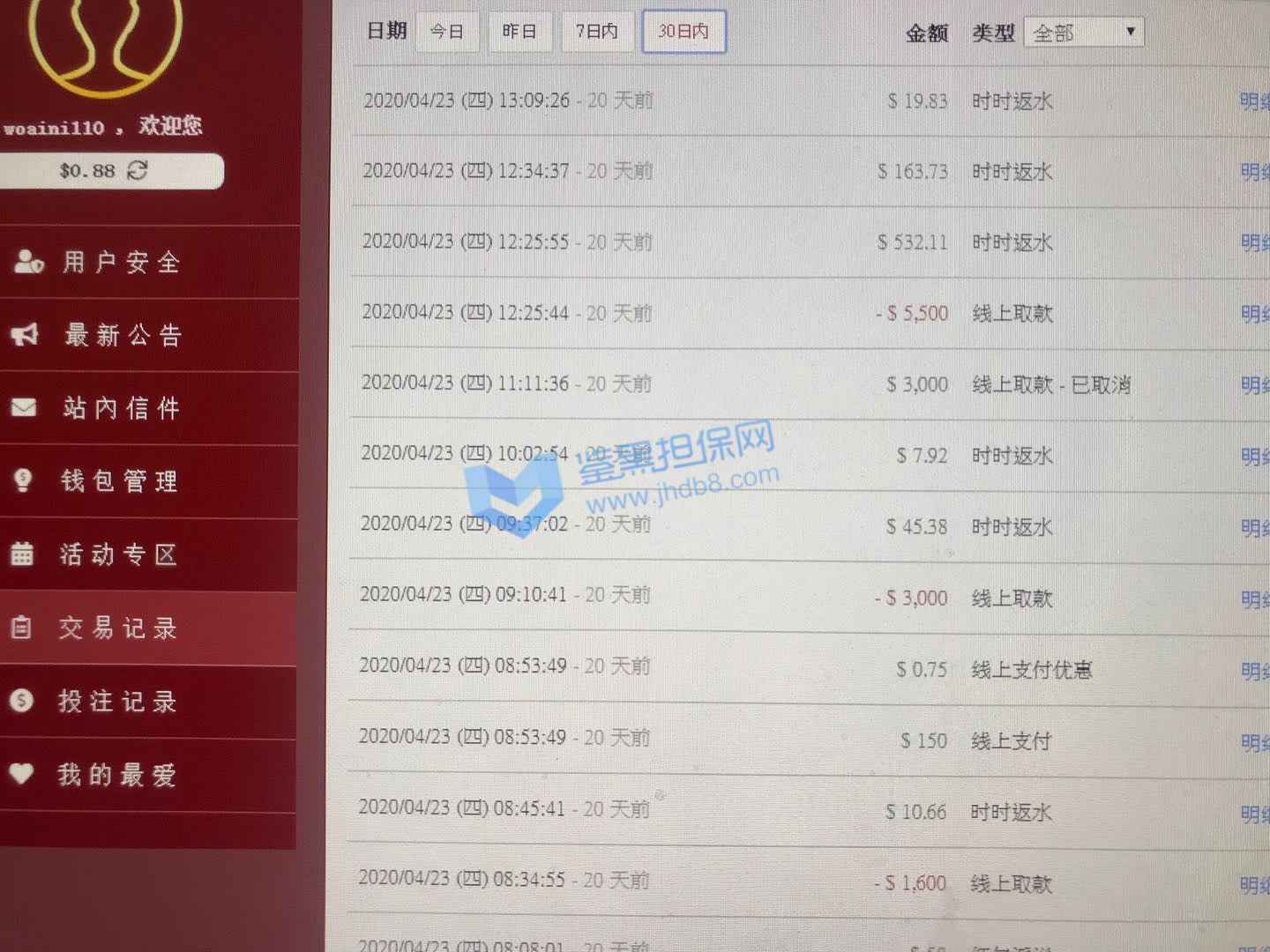Filter records by 昨日

[x=519, y=32]
